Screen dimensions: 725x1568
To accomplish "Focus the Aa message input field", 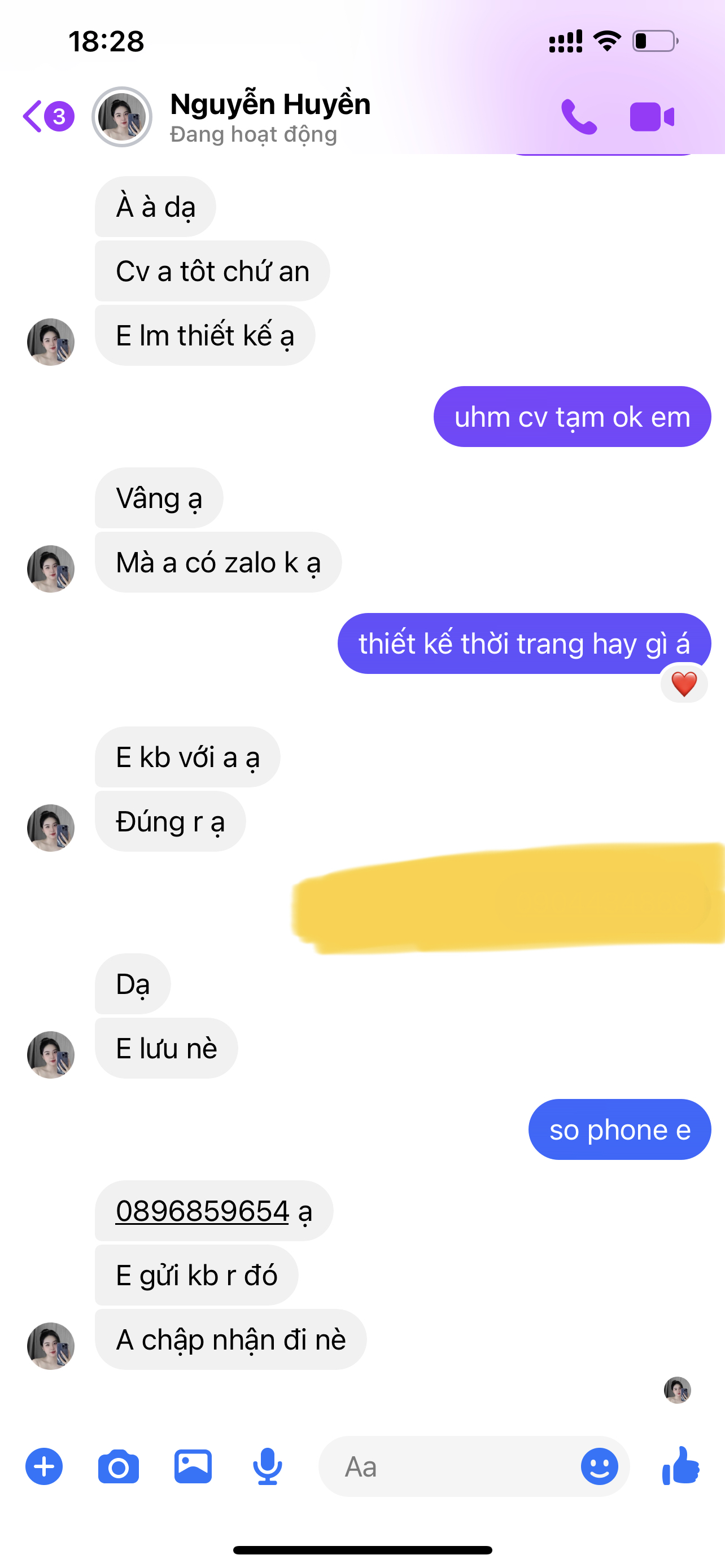I will click(x=451, y=1466).
